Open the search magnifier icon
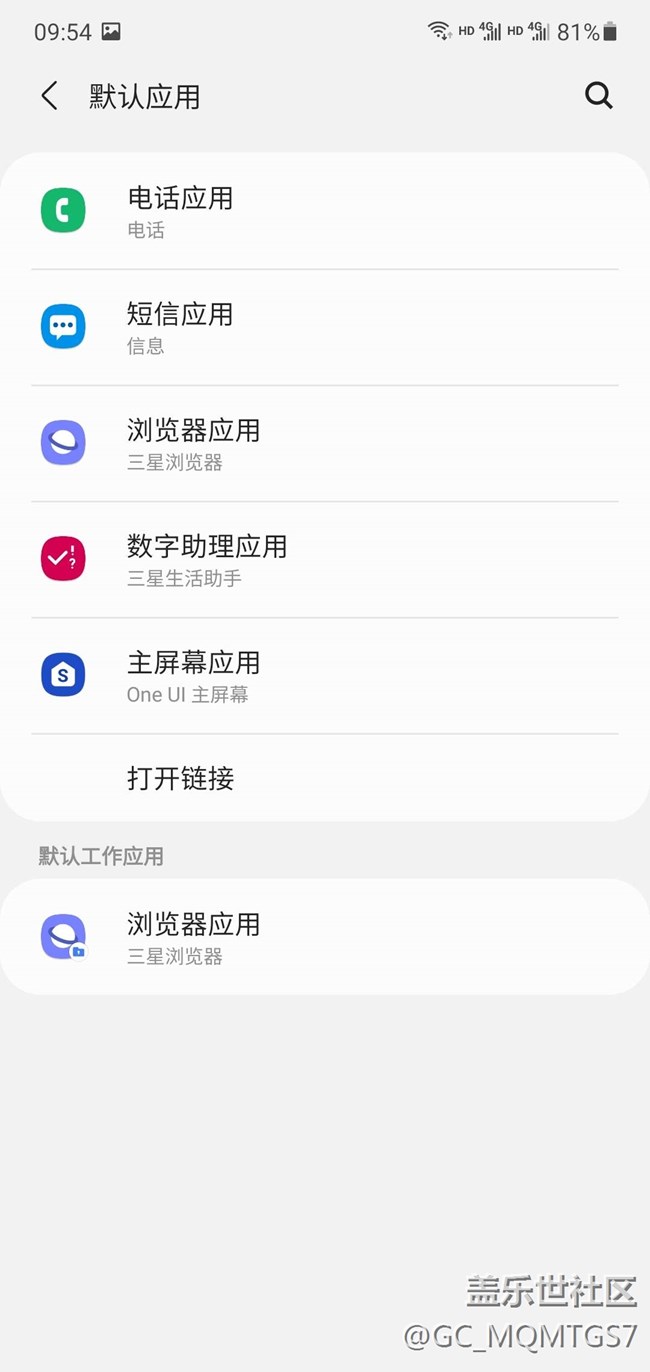This screenshot has width=650, height=1372. tap(598, 96)
